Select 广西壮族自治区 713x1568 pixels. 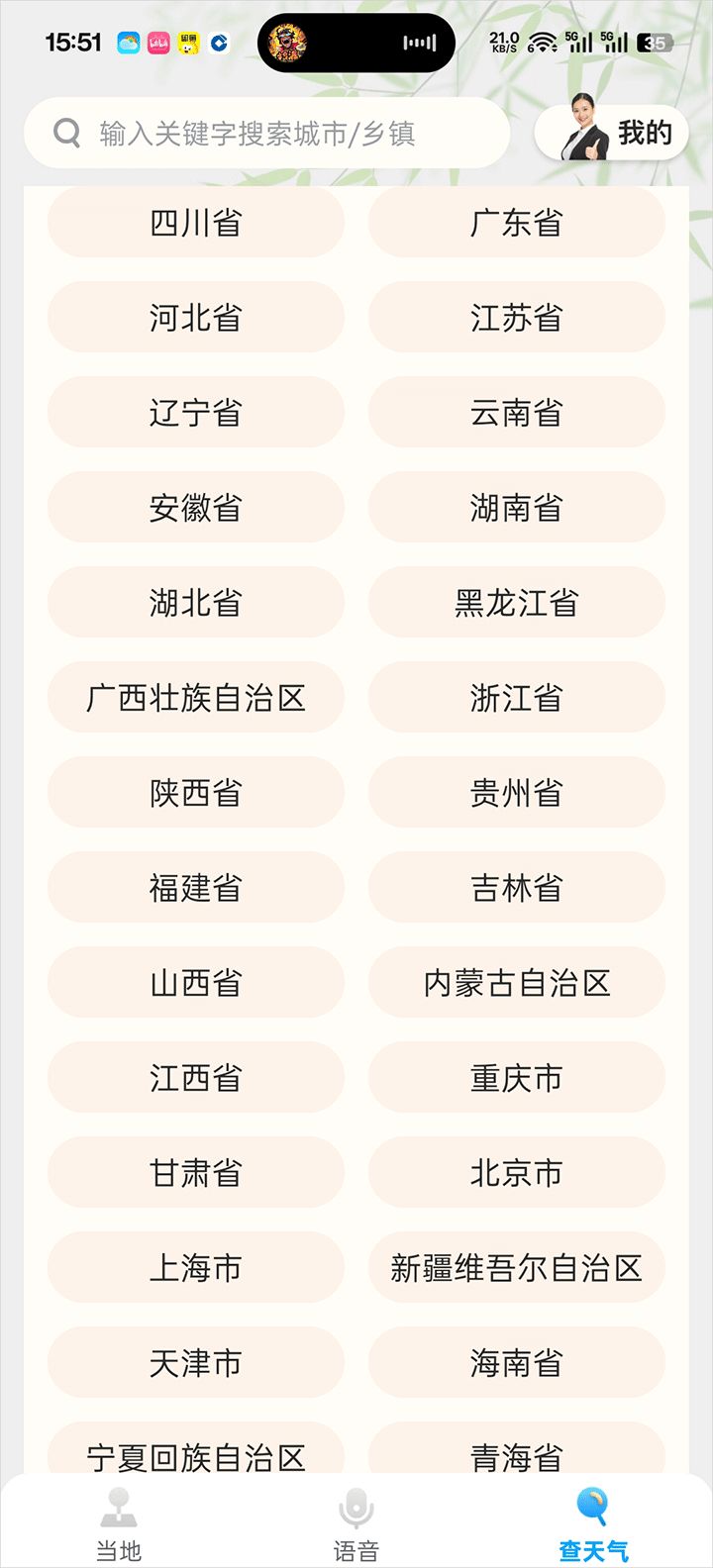(x=196, y=698)
